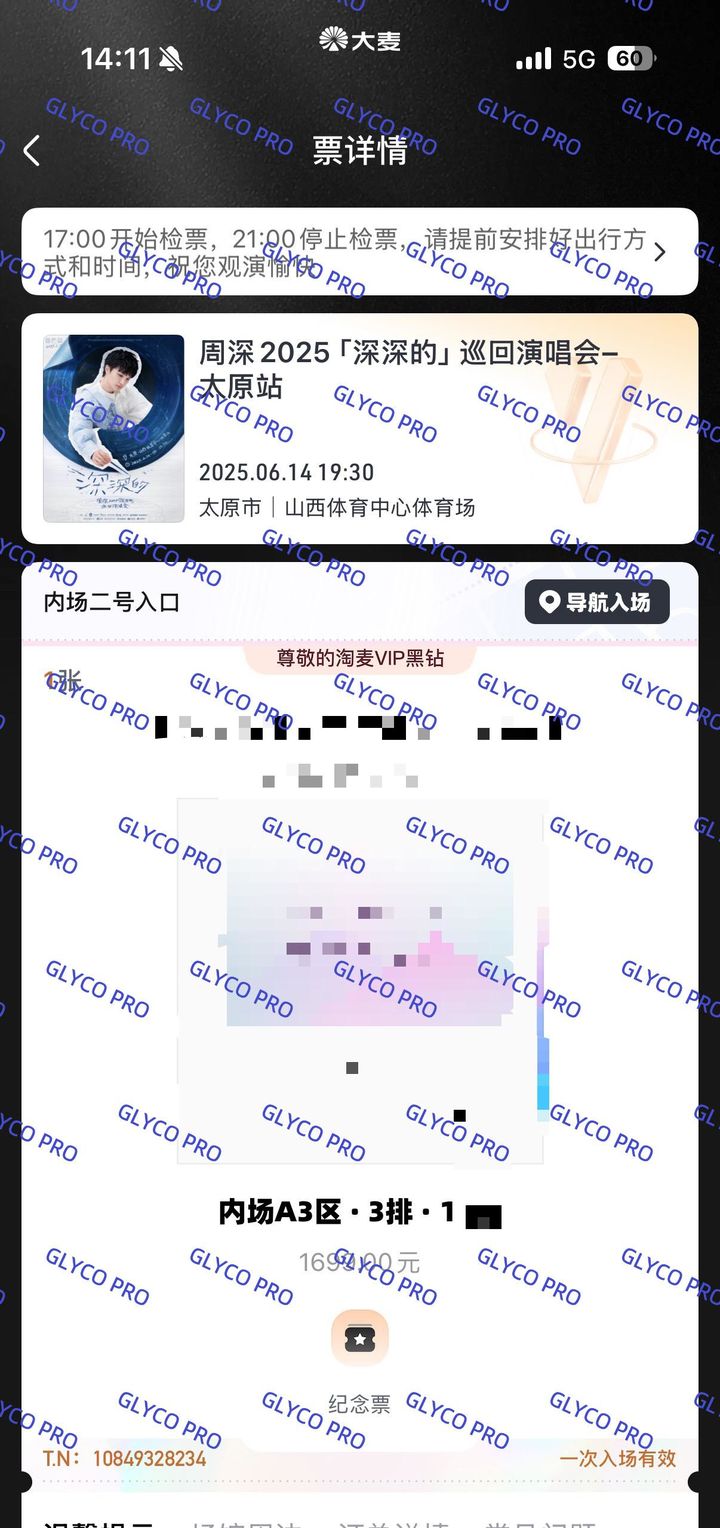
Task: Open the 周深 2025 Taiyuan concert event card
Action: 360,429
